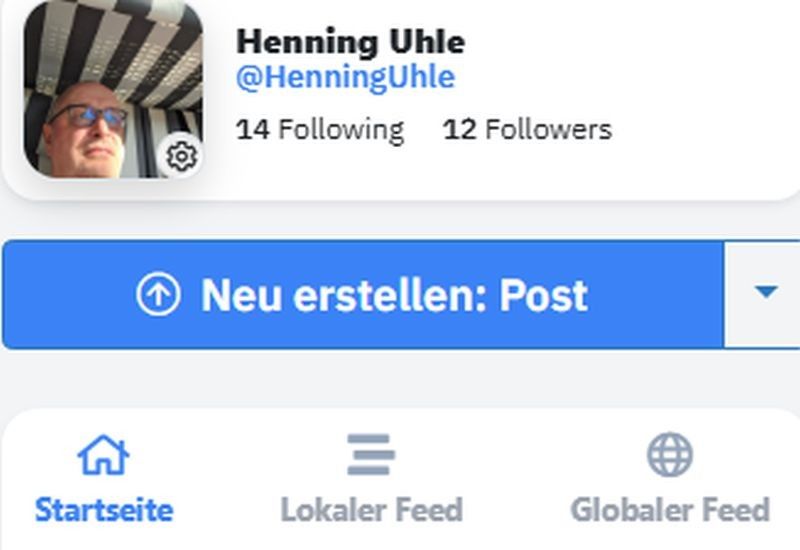Image resolution: width=800 pixels, height=550 pixels.
Task: Open profile settings gear icon
Action: click(181, 157)
